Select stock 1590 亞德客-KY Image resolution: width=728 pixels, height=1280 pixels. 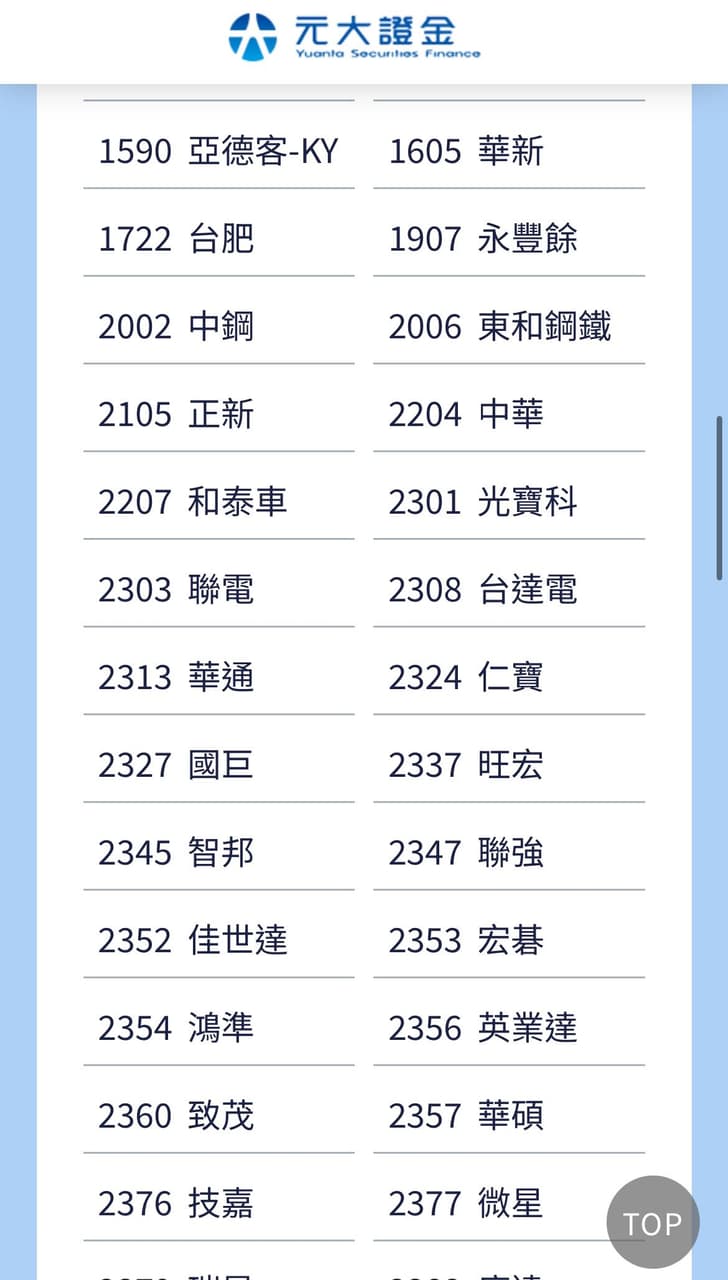[220, 152]
